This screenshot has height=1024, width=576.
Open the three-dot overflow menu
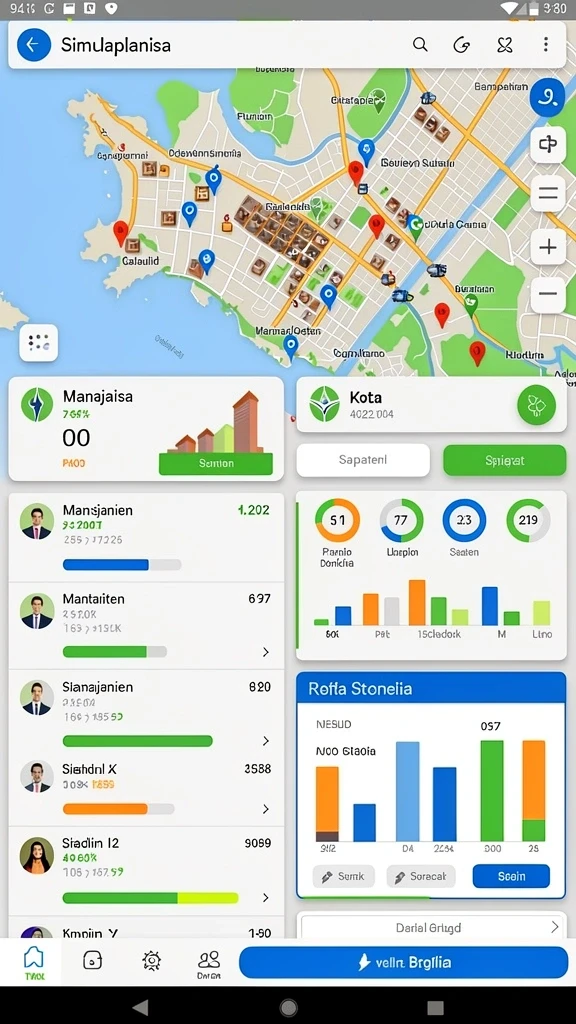pyautogui.click(x=545, y=44)
